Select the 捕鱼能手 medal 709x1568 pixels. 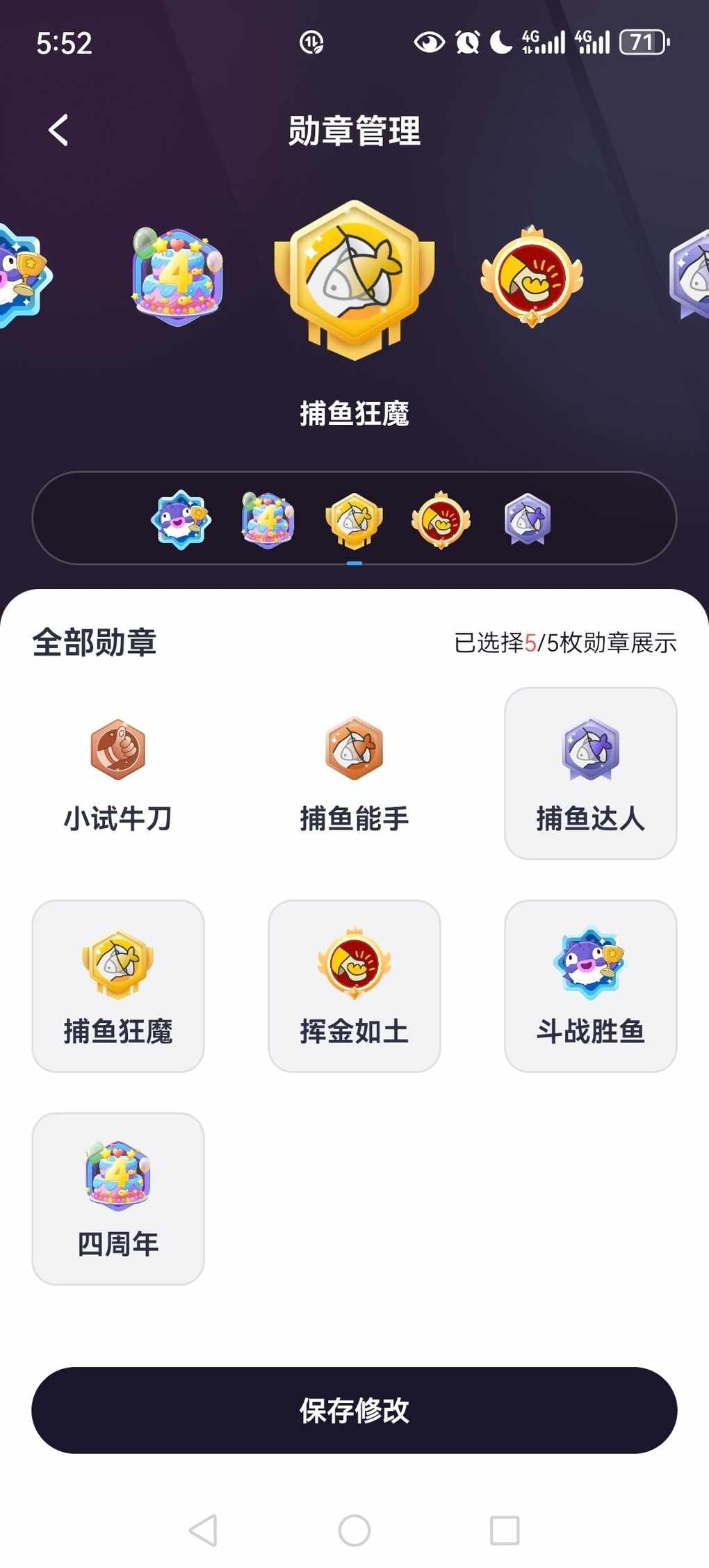354,773
